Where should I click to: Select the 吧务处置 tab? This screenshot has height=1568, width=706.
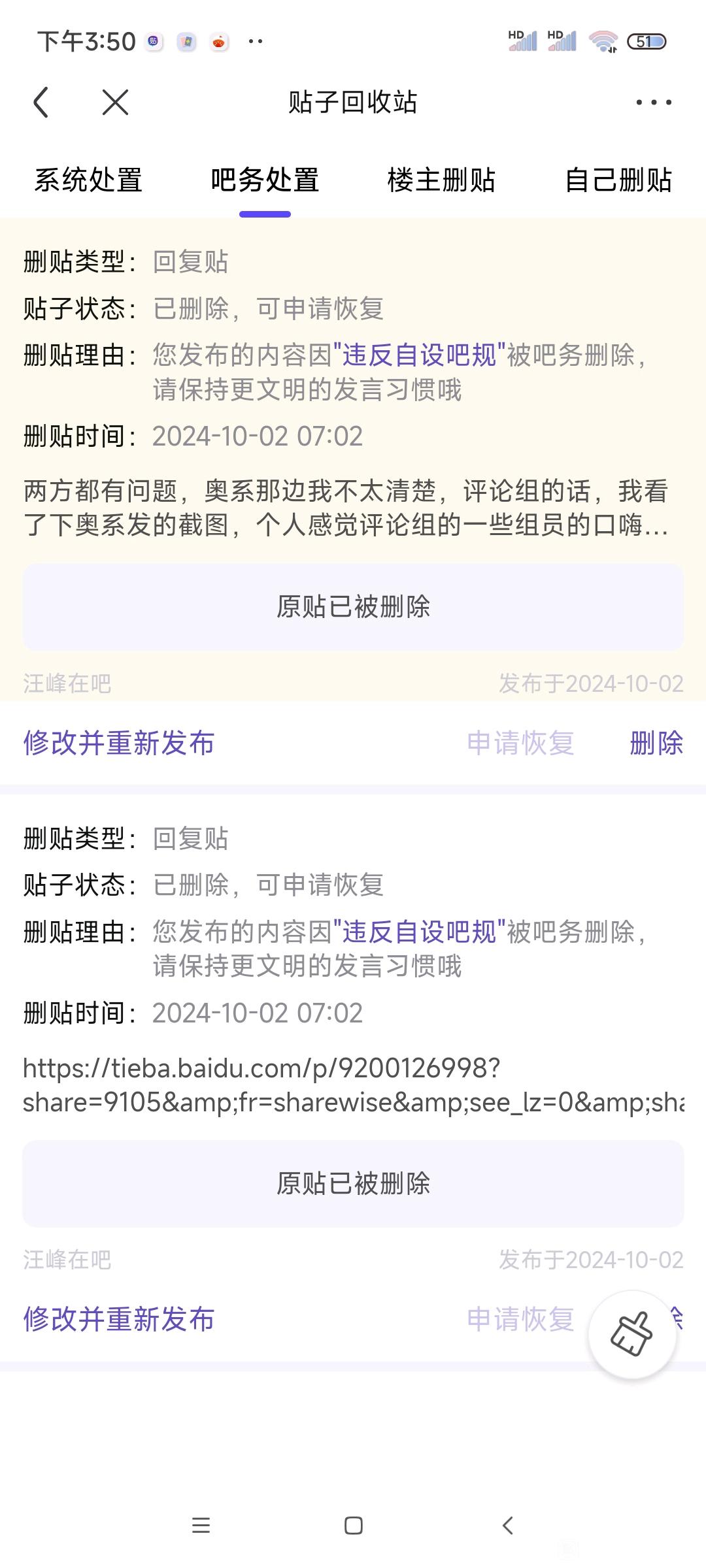(265, 180)
